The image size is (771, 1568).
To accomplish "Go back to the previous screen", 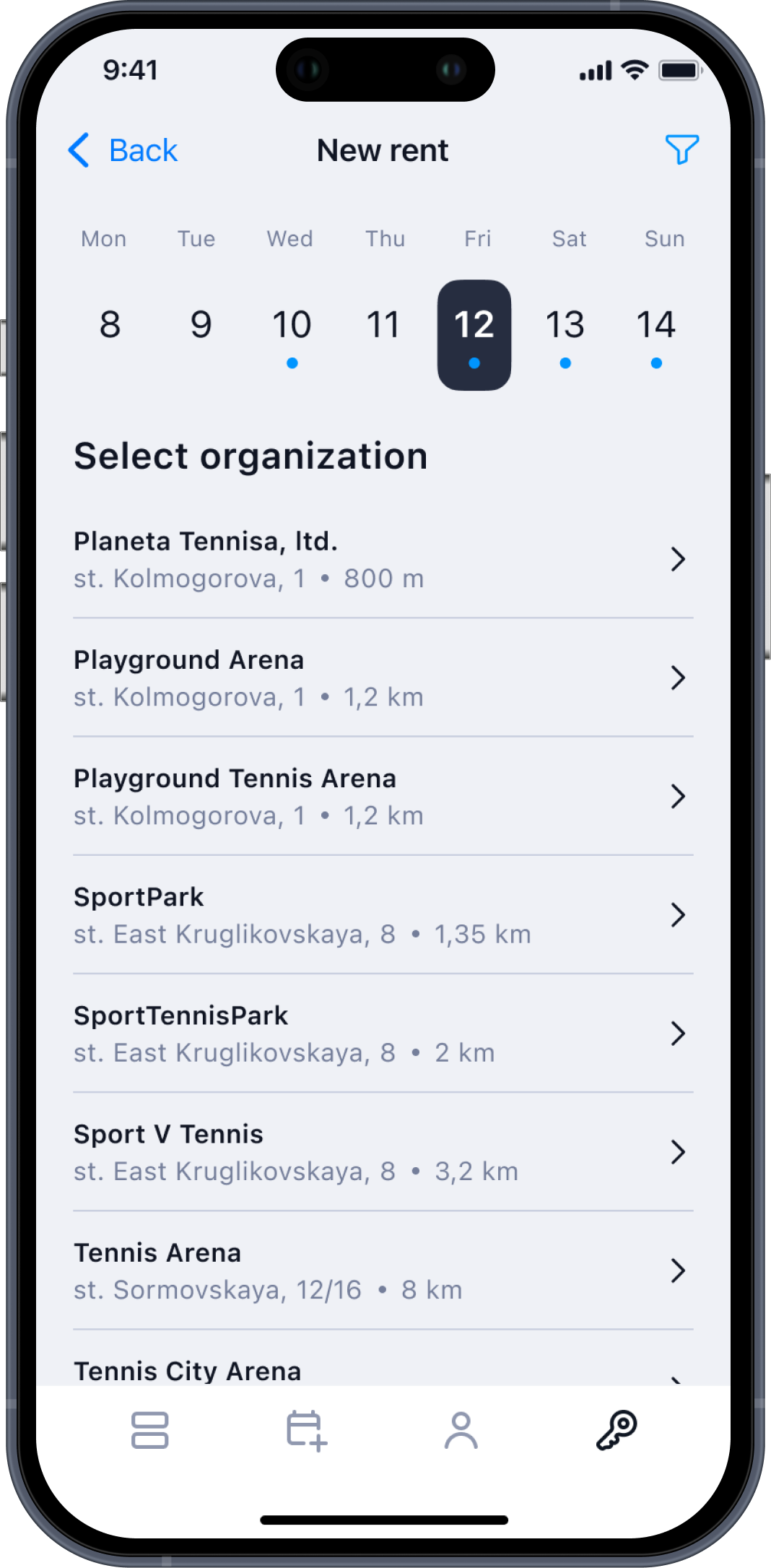I will [x=123, y=150].
